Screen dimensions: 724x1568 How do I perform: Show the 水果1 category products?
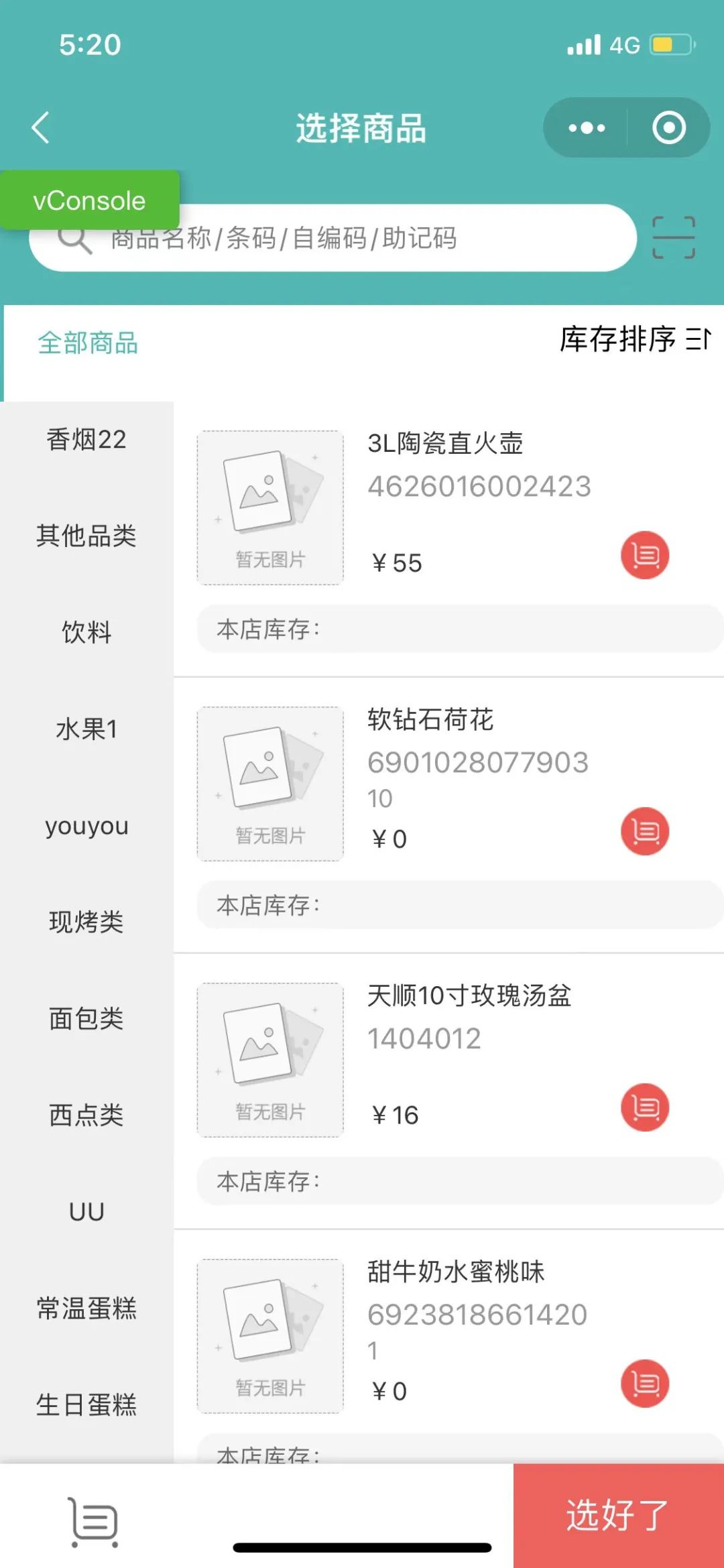coord(86,729)
